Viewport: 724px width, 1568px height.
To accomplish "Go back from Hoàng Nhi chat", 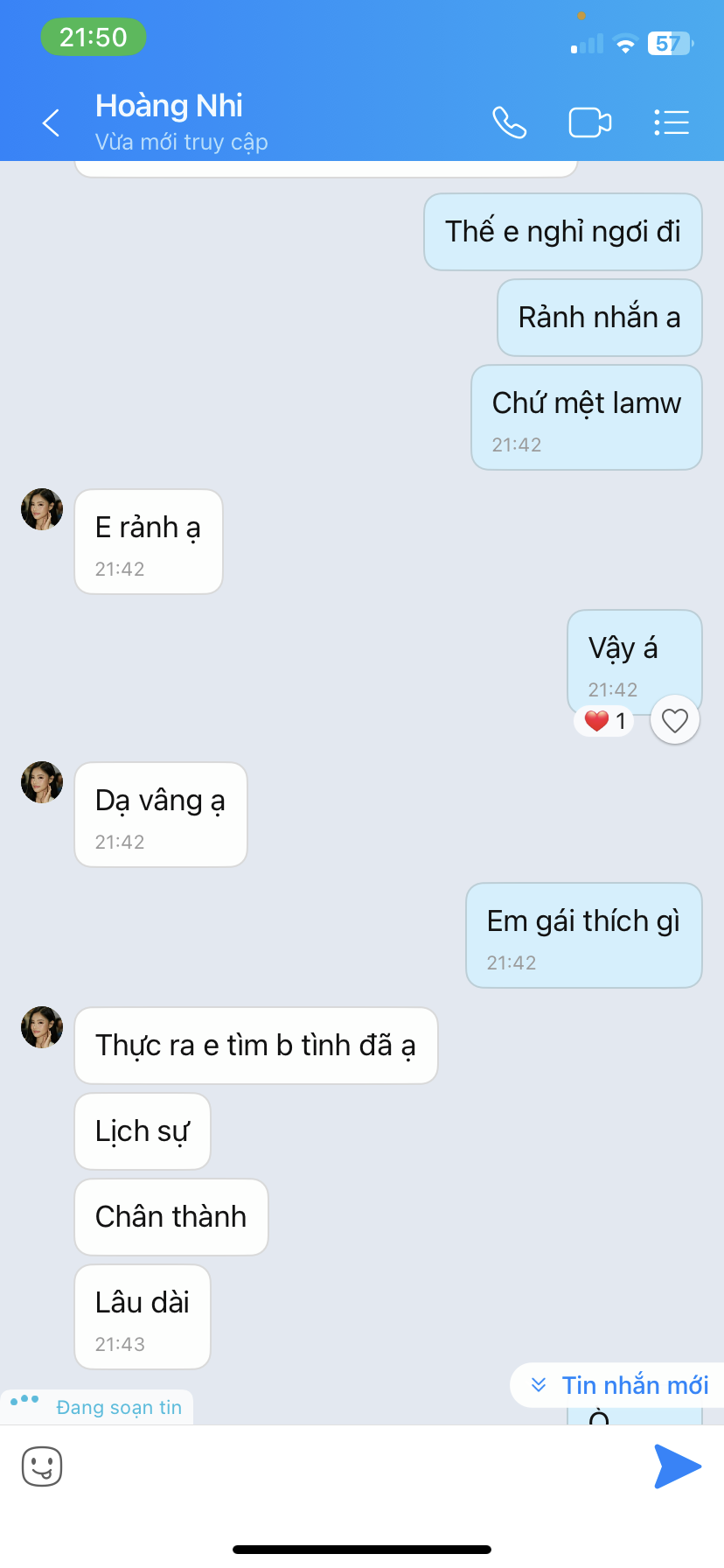I will [x=52, y=122].
